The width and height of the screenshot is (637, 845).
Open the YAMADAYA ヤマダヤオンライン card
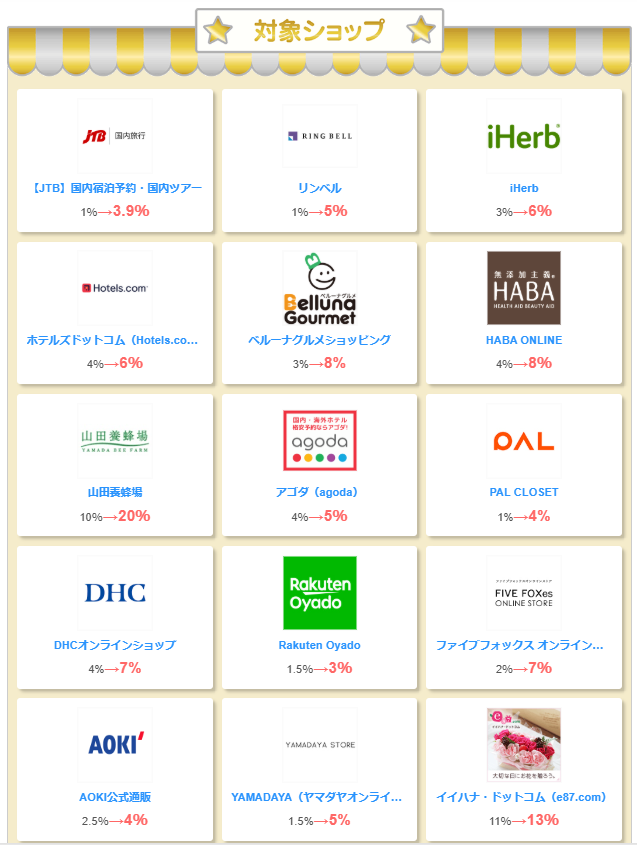click(x=319, y=768)
